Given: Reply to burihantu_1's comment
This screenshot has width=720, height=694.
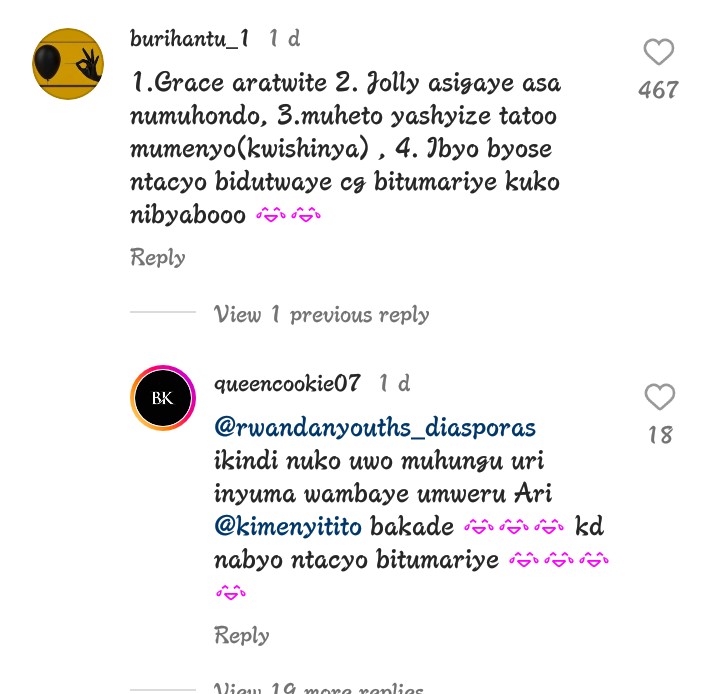Looking at the screenshot, I should tap(158, 257).
